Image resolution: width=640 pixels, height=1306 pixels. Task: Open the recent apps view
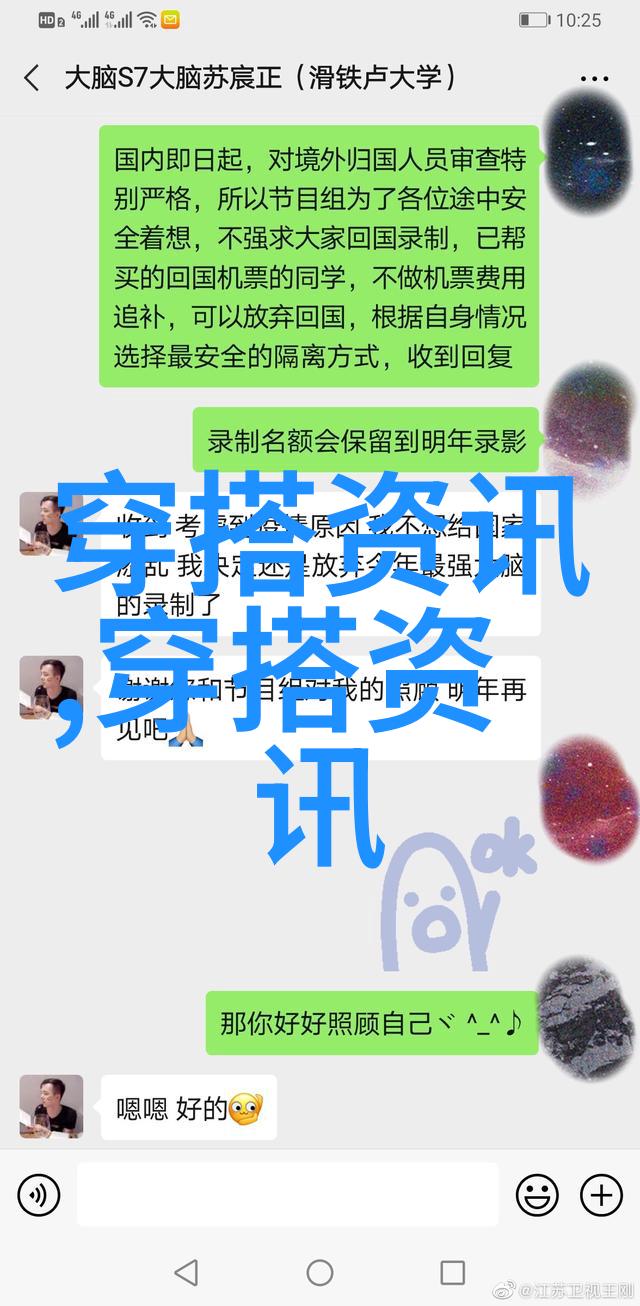pos(453,1273)
